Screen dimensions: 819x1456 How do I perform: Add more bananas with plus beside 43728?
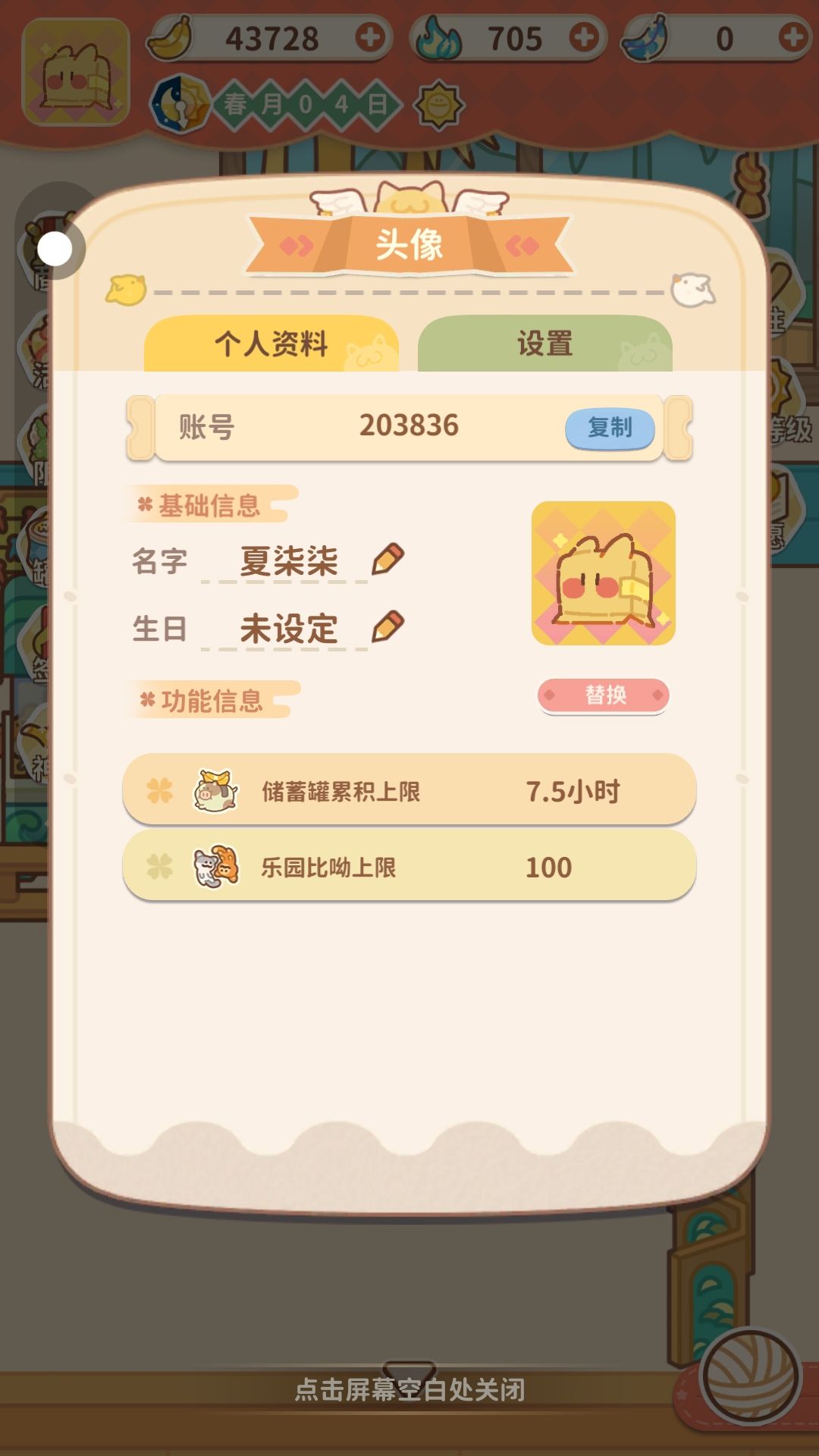coord(370,37)
